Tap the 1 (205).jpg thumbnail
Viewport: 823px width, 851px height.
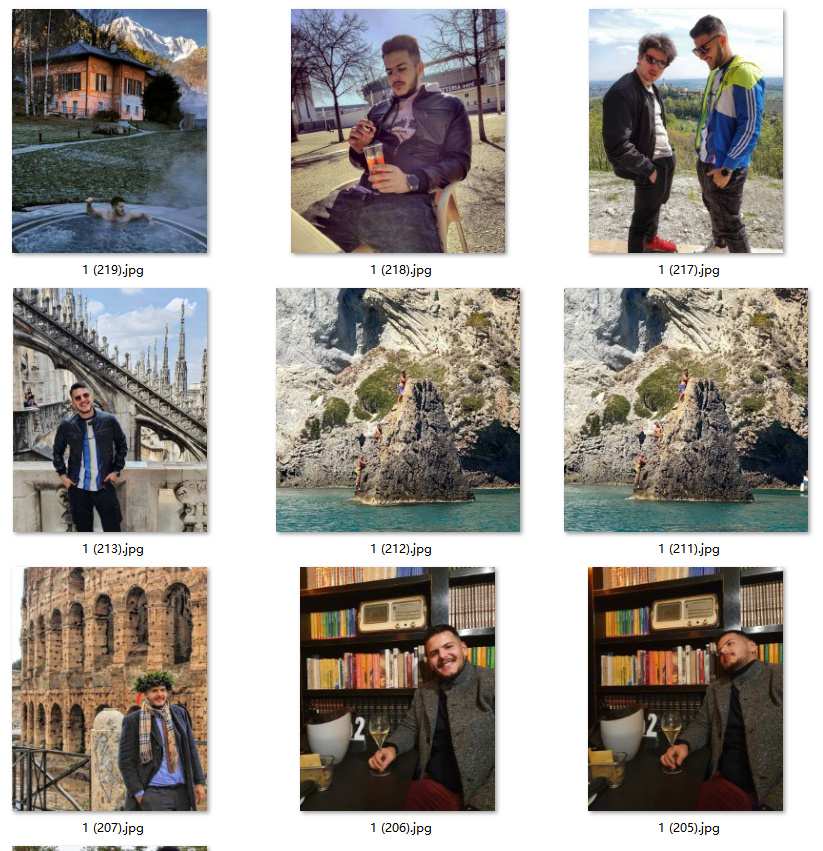pyautogui.click(x=686, y=689)
